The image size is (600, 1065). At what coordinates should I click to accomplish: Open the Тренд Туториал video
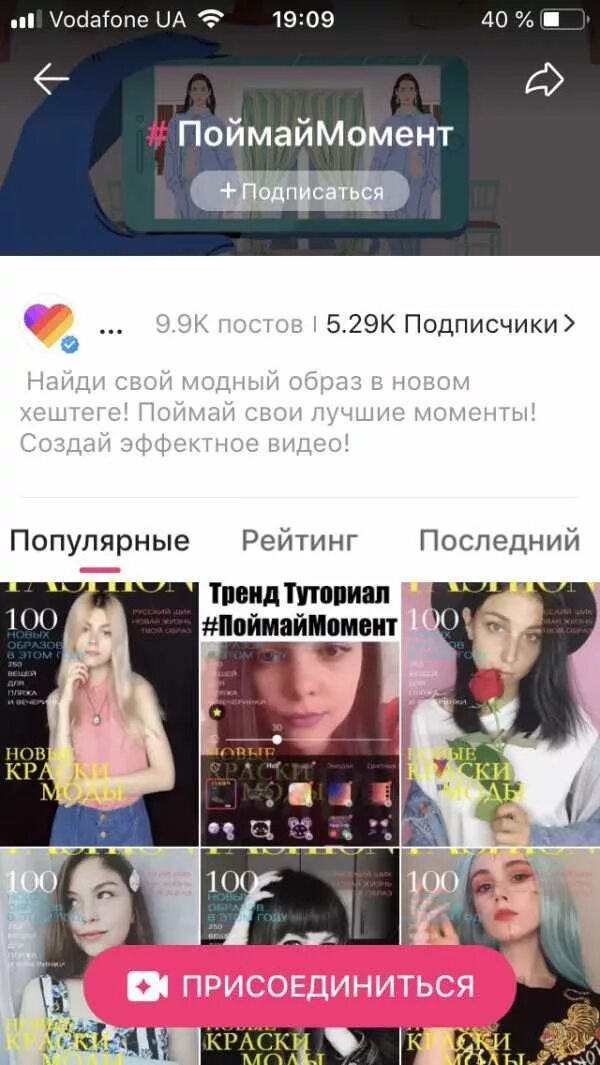(x=299, y=710)
